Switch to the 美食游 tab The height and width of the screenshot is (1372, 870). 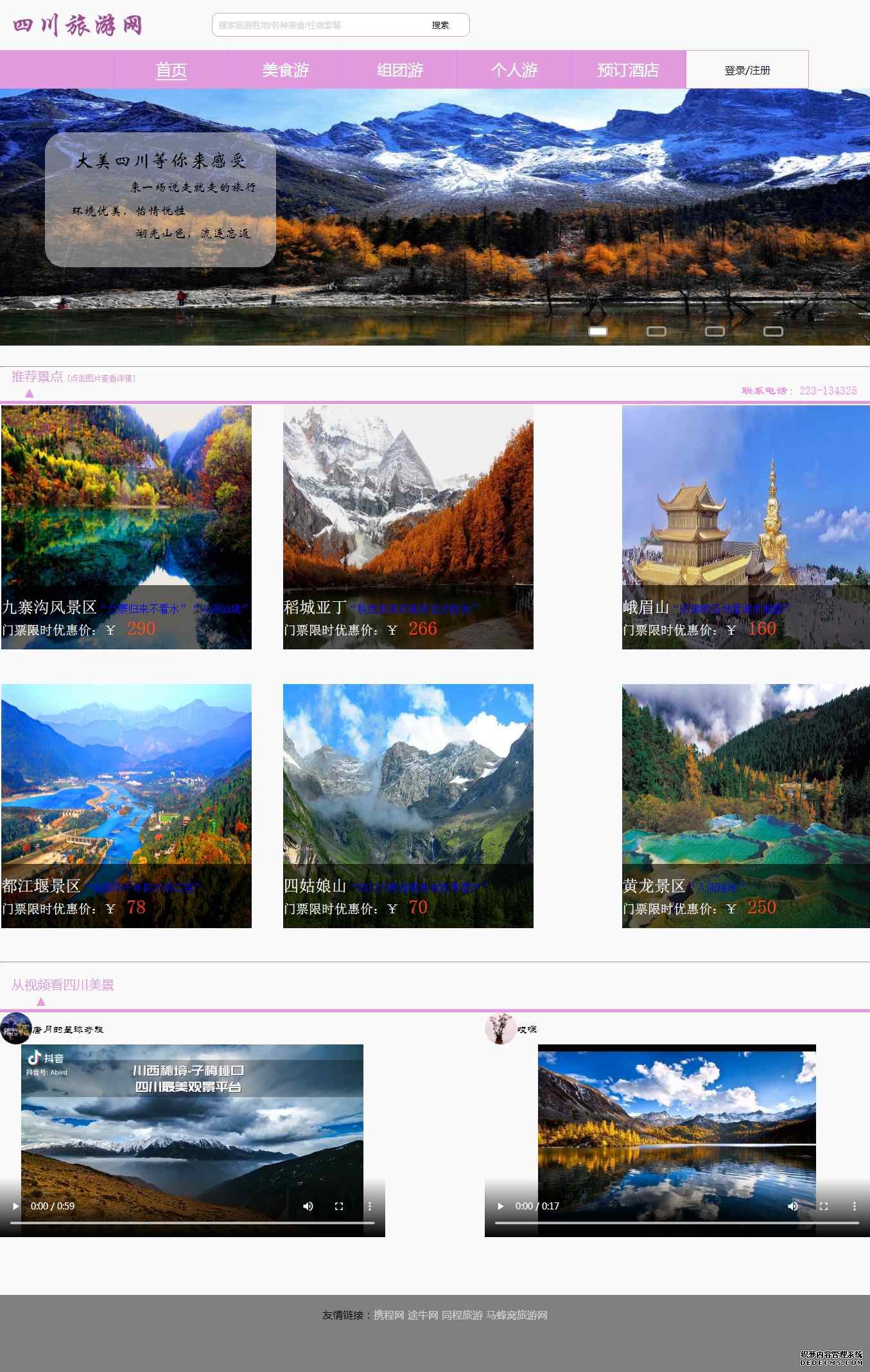click(x=286, y=70)
